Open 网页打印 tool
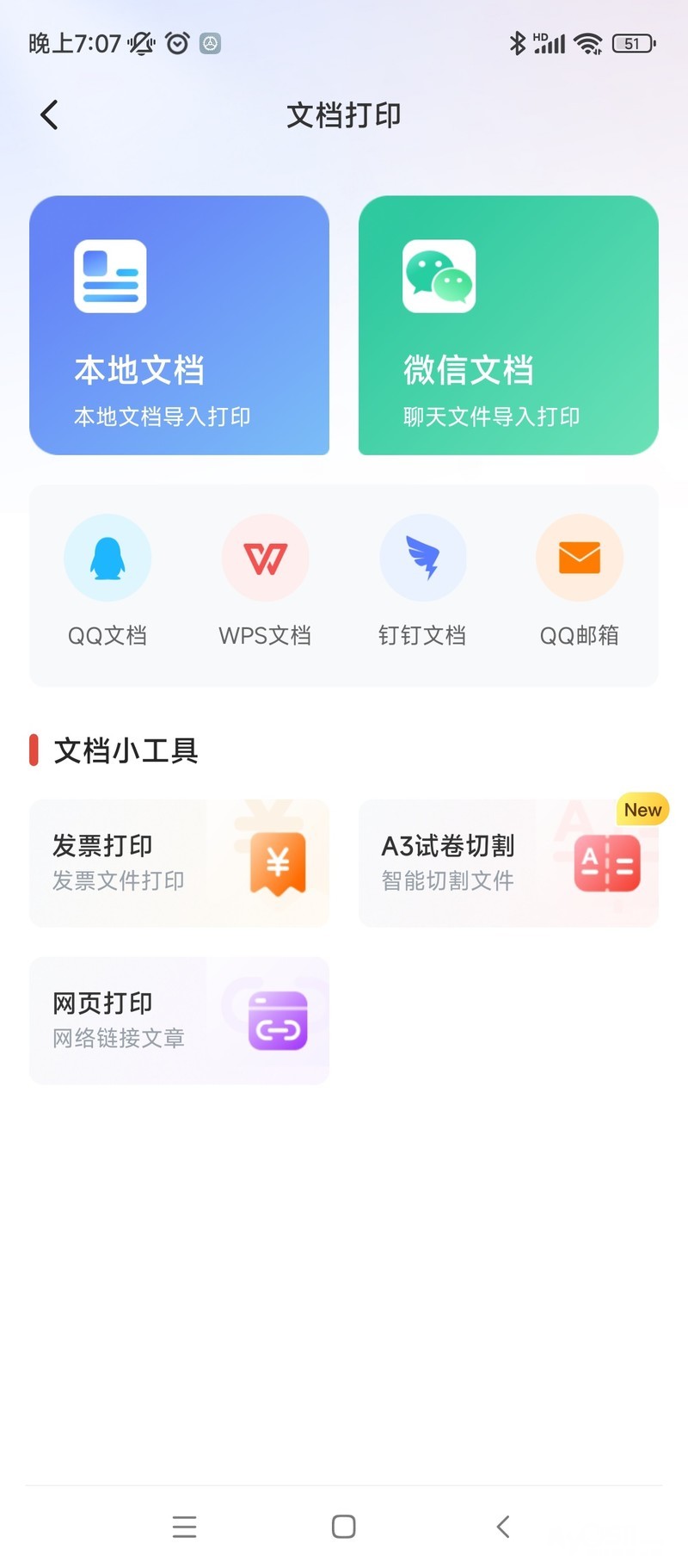This screenshot has width=688, height=1568. point(179,1020)
